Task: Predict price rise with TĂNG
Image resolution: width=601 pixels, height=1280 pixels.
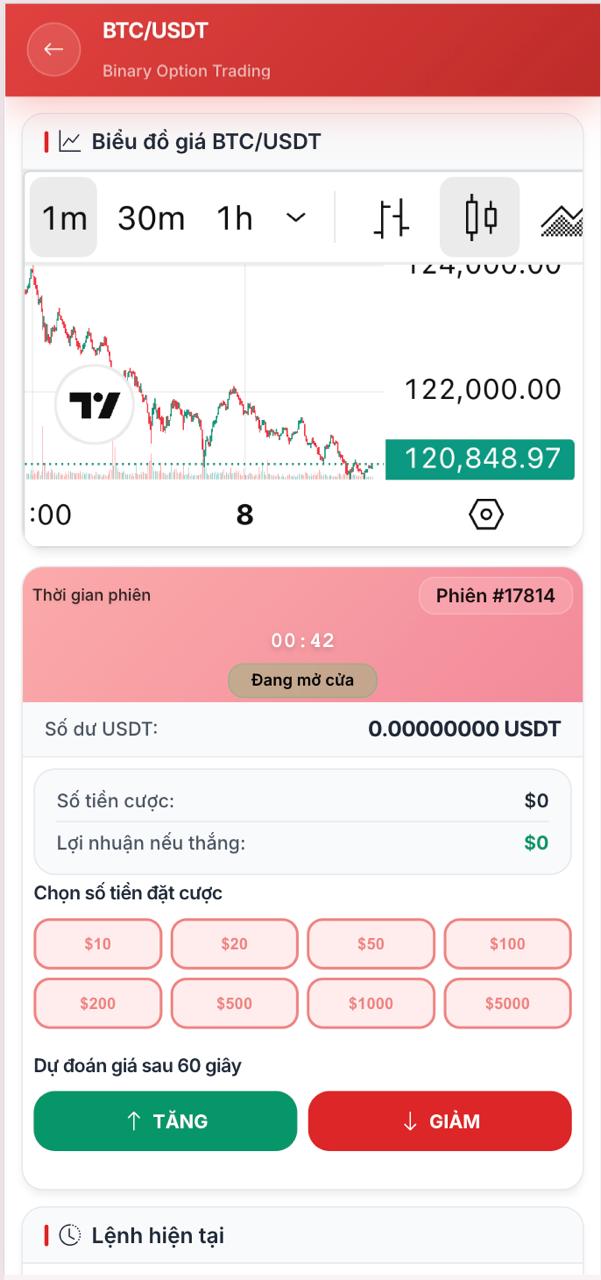Action: coord(166,1121)
